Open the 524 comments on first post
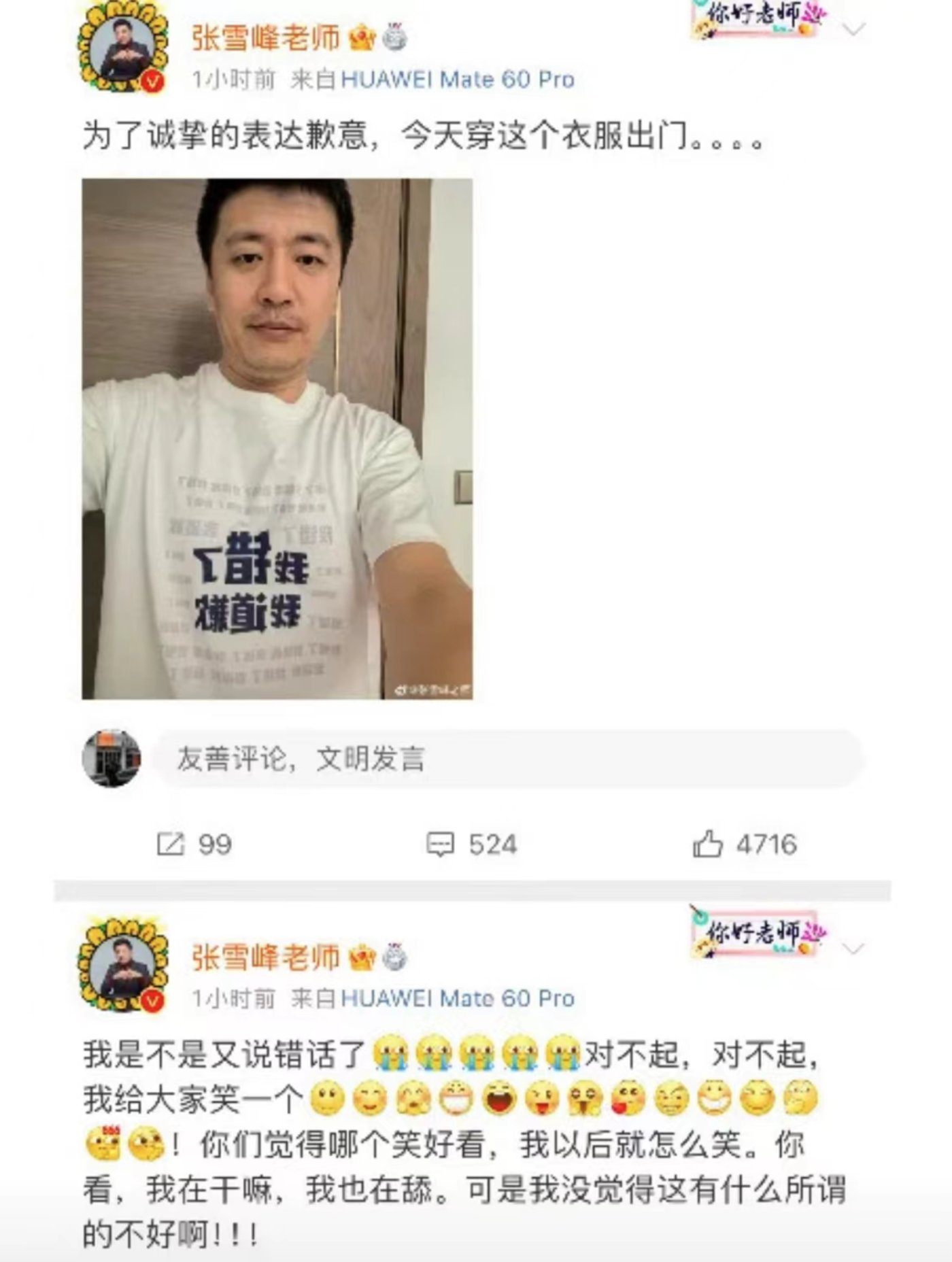The image size is (952, 1262). click(x=471, y=845)
